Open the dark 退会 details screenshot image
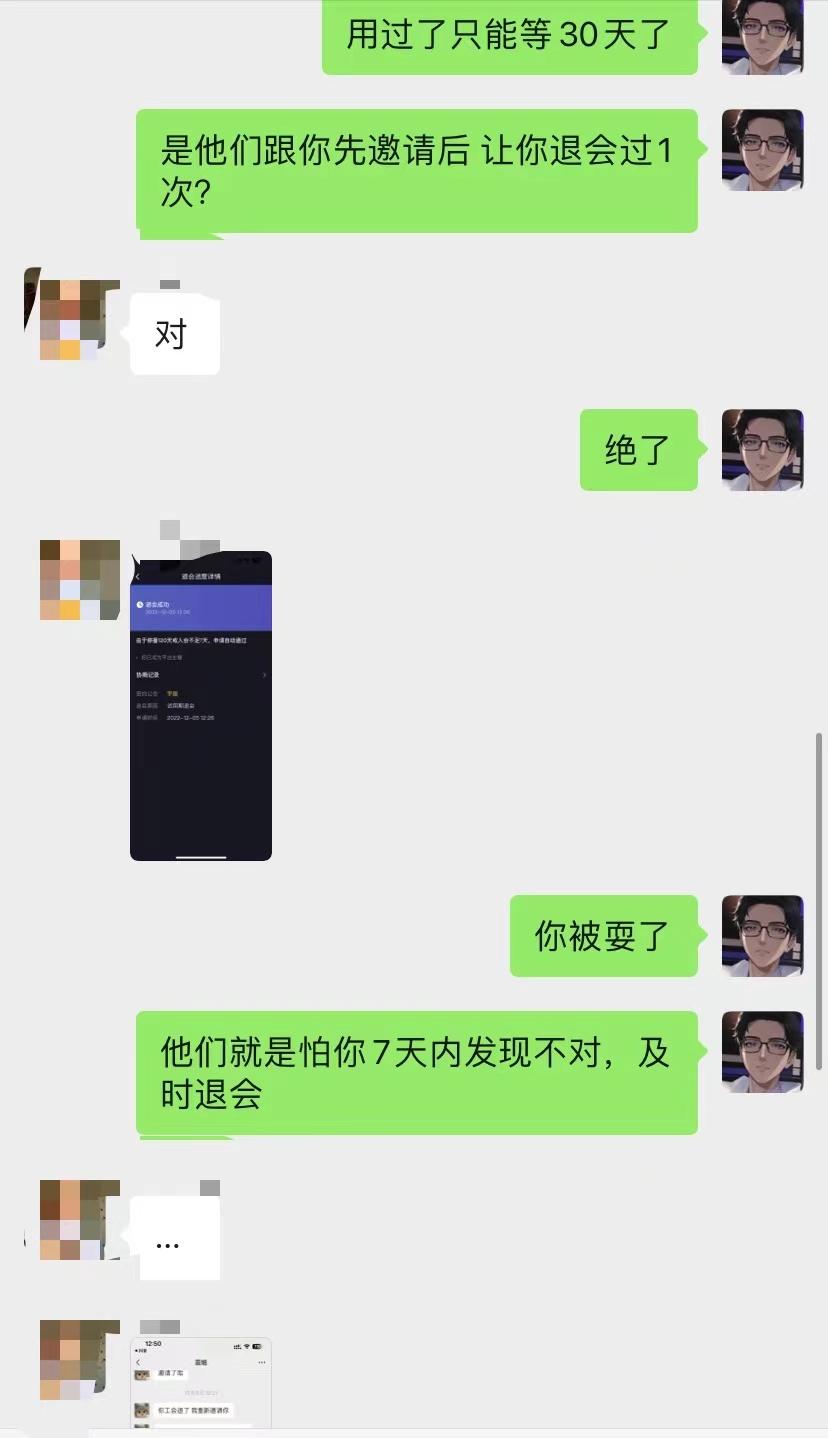828x1438 pixels. 201,705
